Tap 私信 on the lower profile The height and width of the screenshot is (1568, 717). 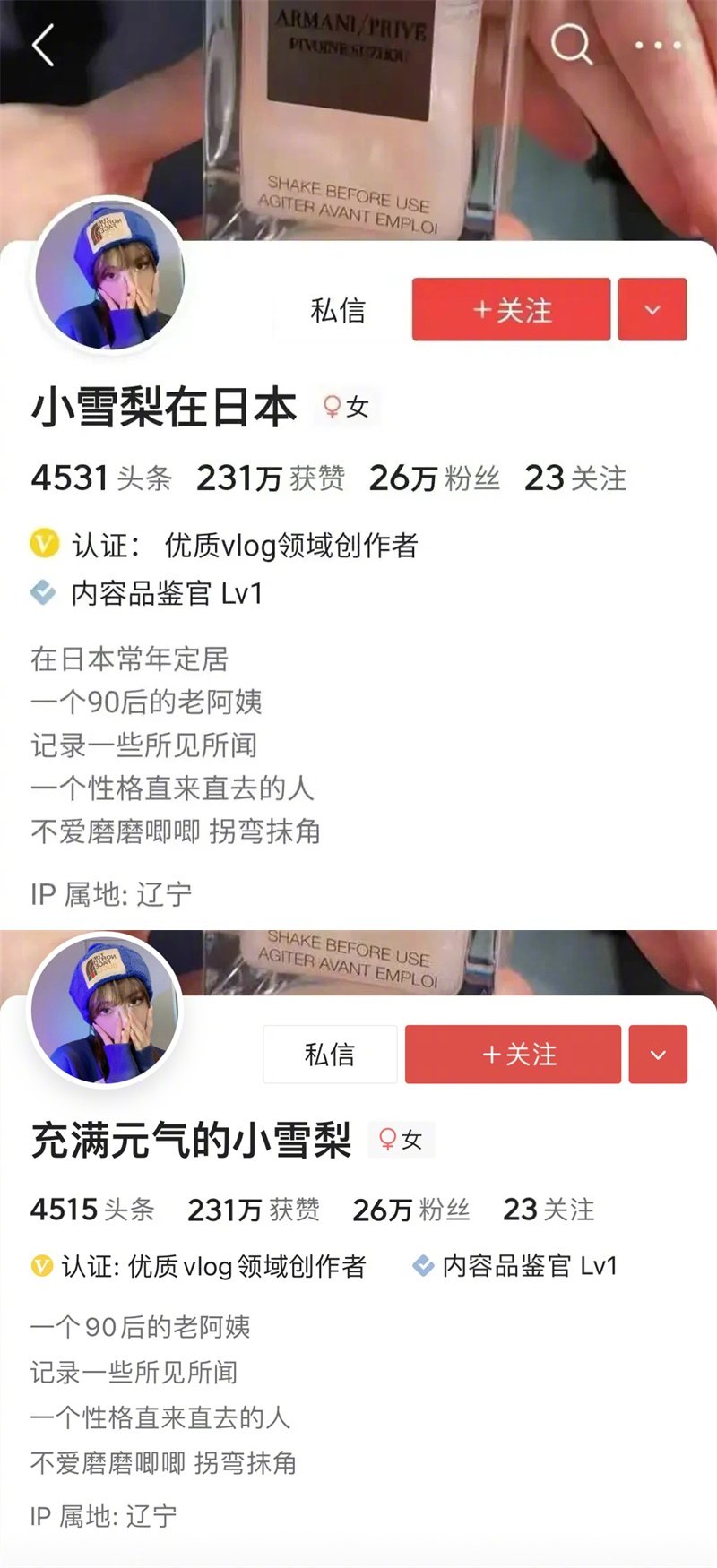[x=329, y=1055]
